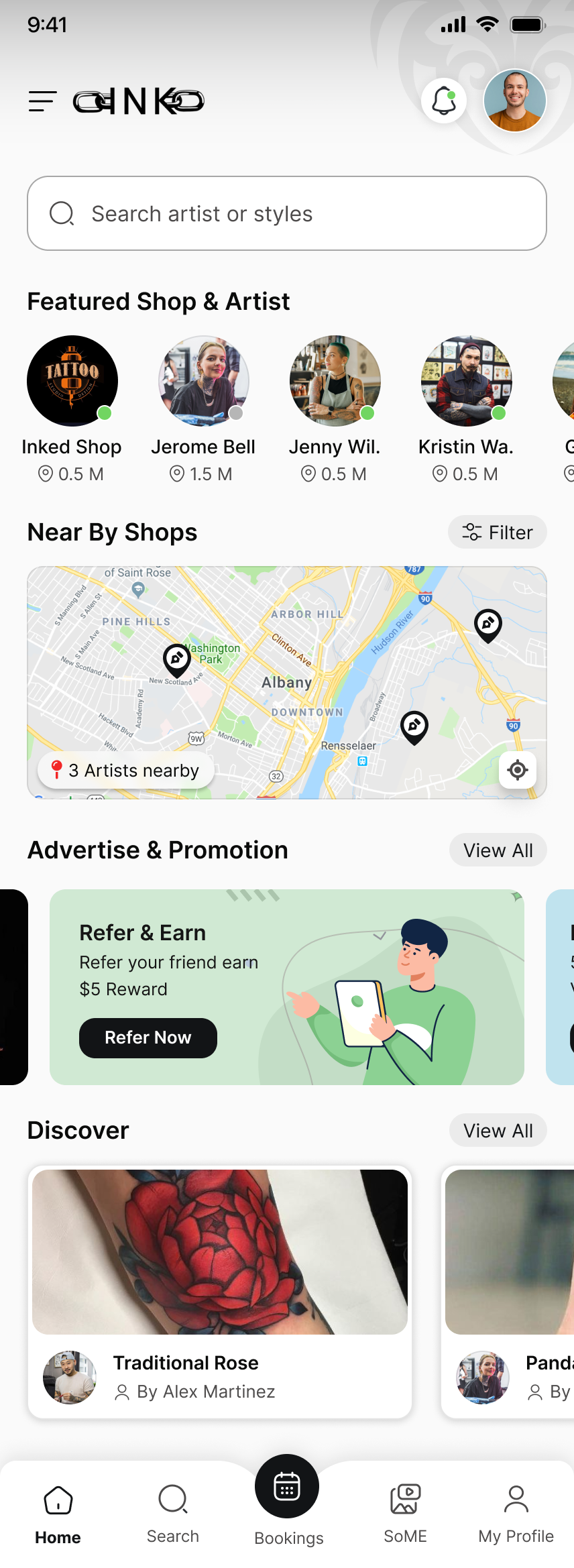View All in Advertise & Promotion
The height and width of the screenshot is (1568, 574).
[498, 850]
